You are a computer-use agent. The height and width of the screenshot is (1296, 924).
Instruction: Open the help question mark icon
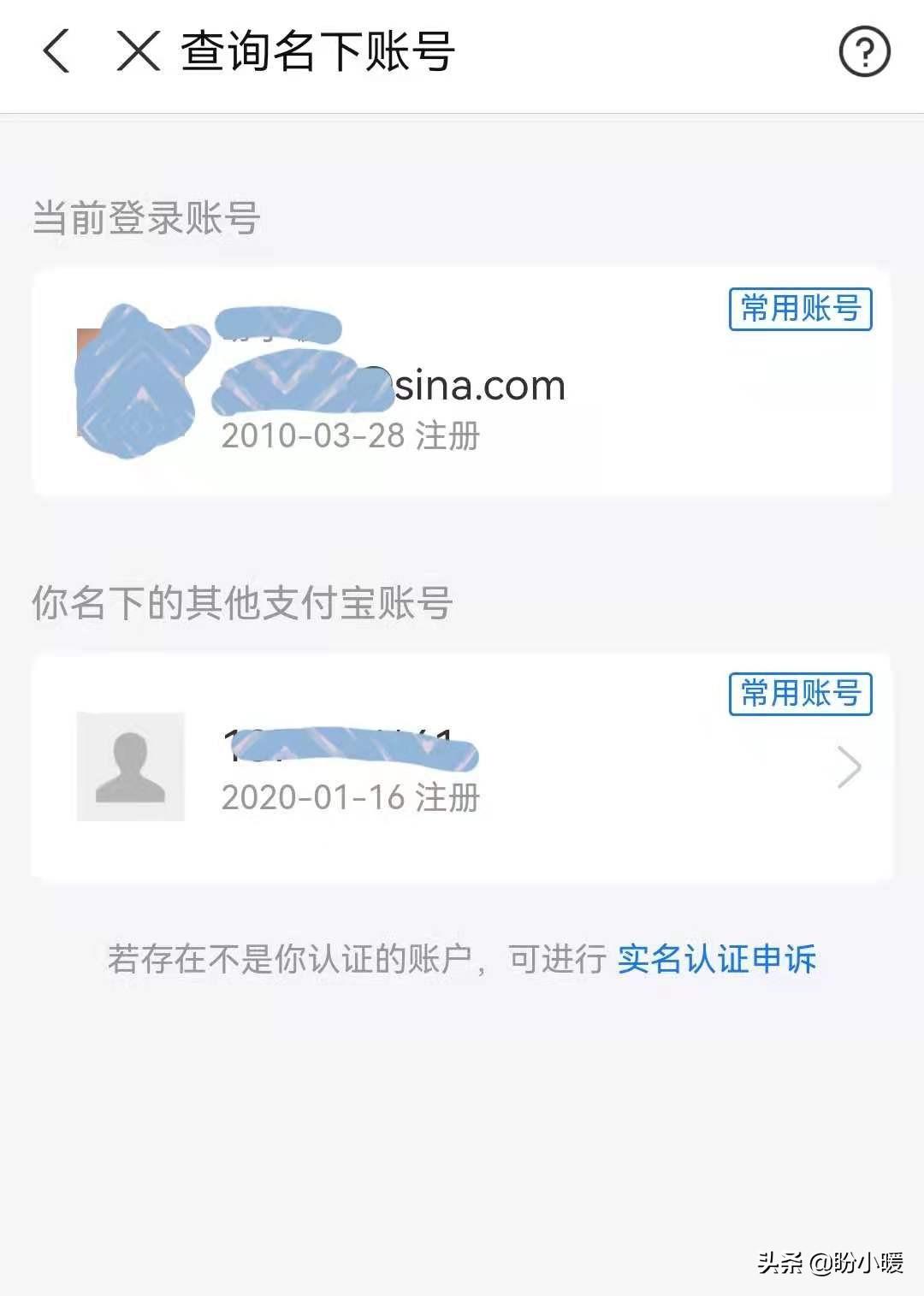click(x=866, y=51)
